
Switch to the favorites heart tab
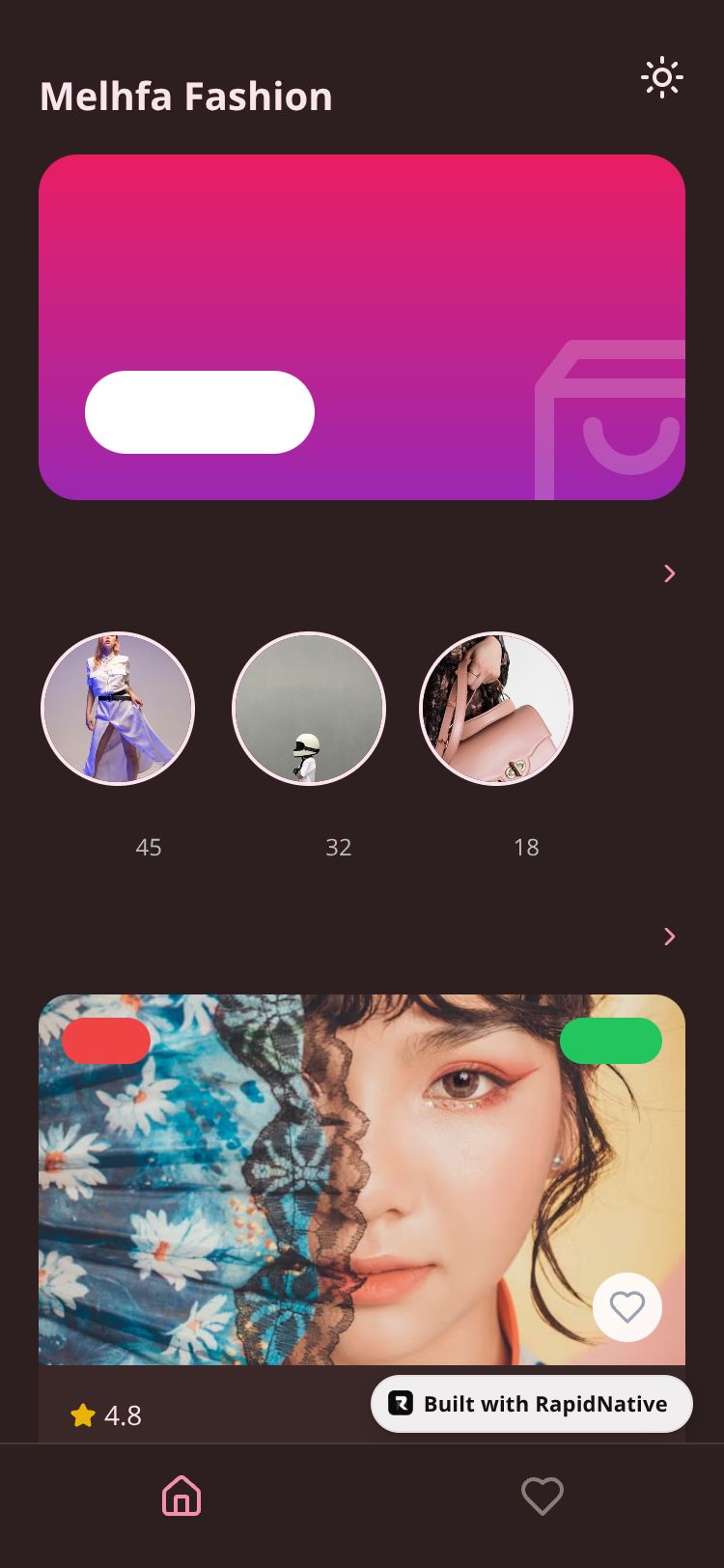543,1496
